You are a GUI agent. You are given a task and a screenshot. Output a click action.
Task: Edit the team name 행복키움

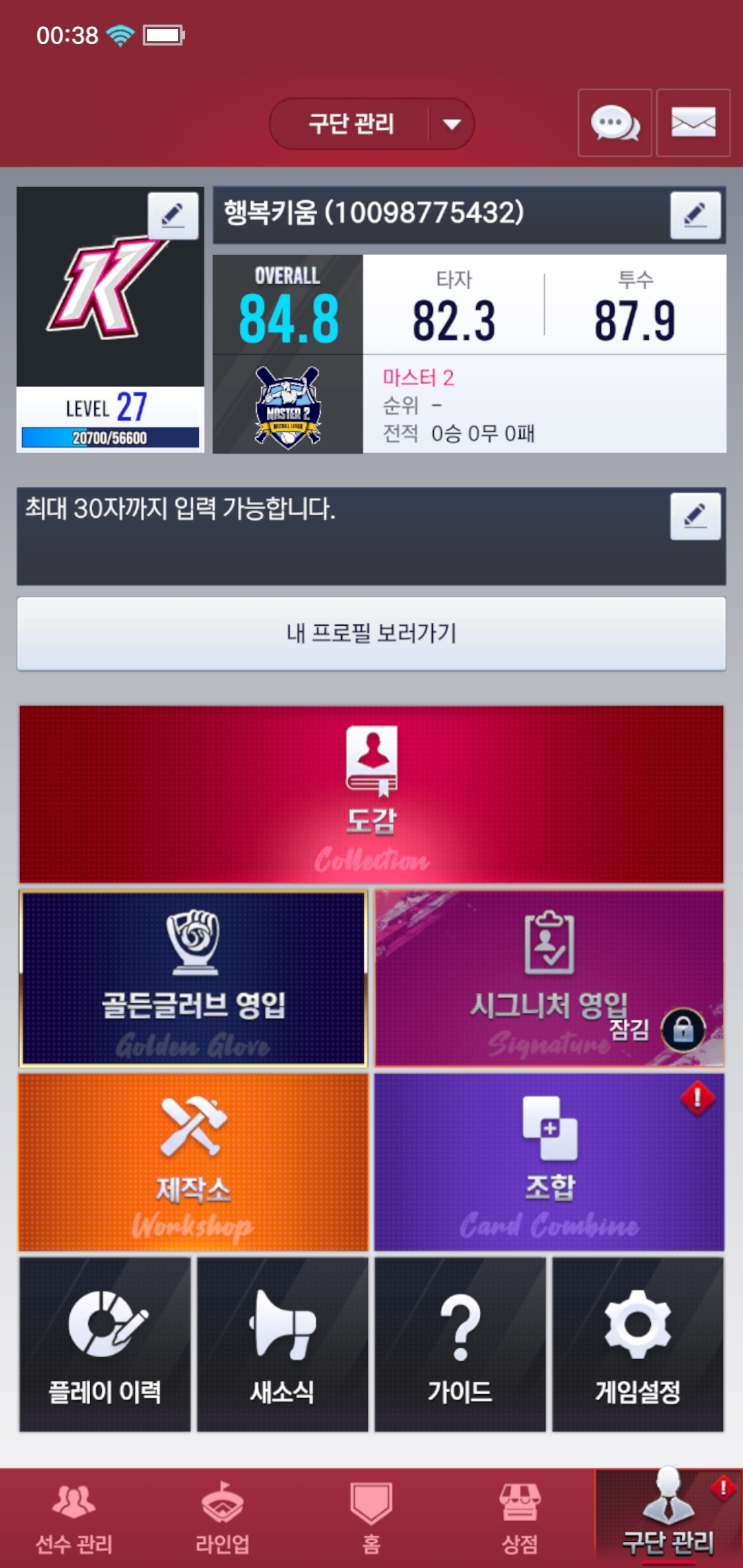(x=696, y=215)
